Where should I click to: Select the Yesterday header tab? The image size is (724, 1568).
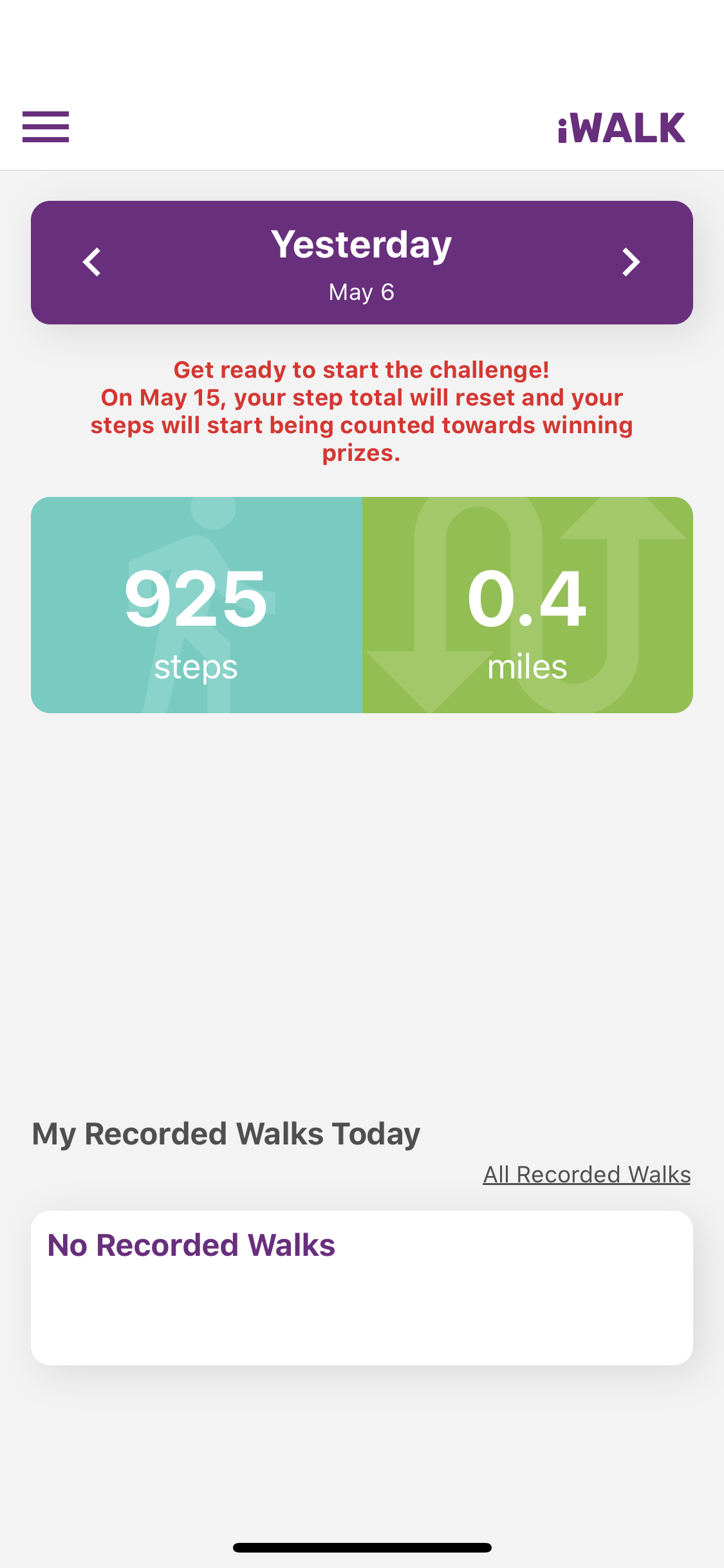click(x=362, y=243)
